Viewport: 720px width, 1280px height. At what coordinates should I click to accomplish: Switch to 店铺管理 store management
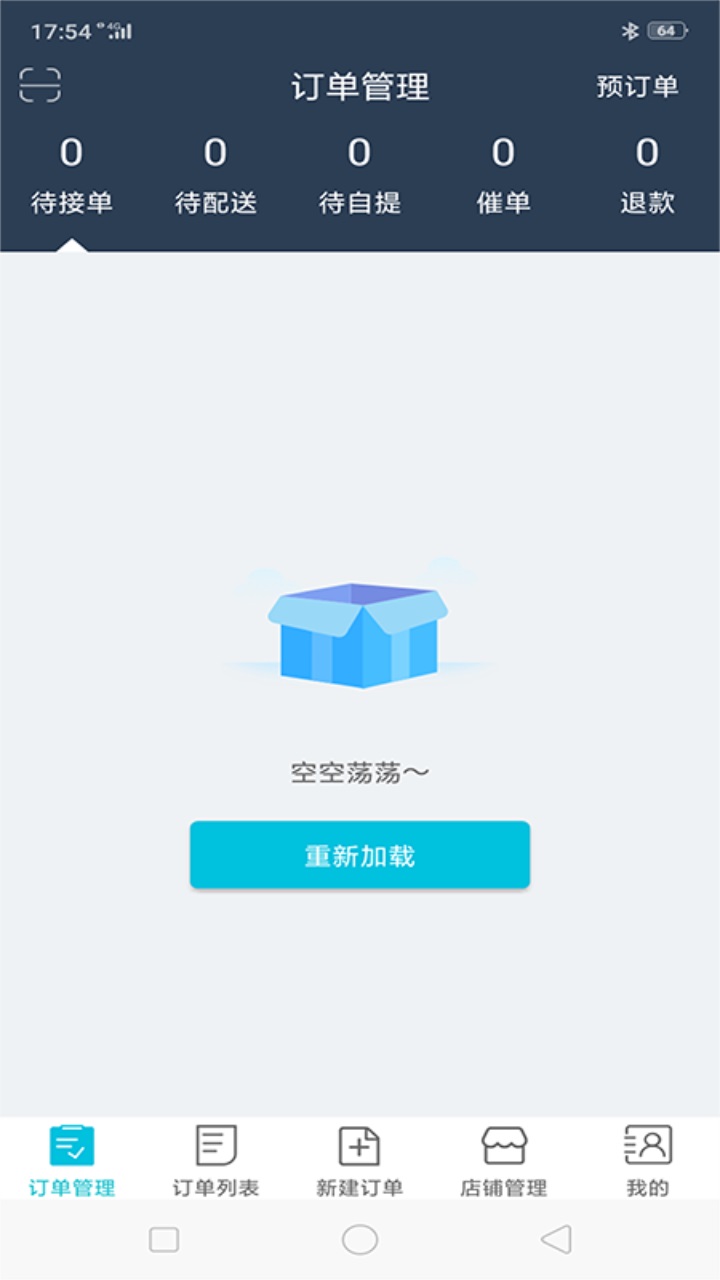(504, 1160)
